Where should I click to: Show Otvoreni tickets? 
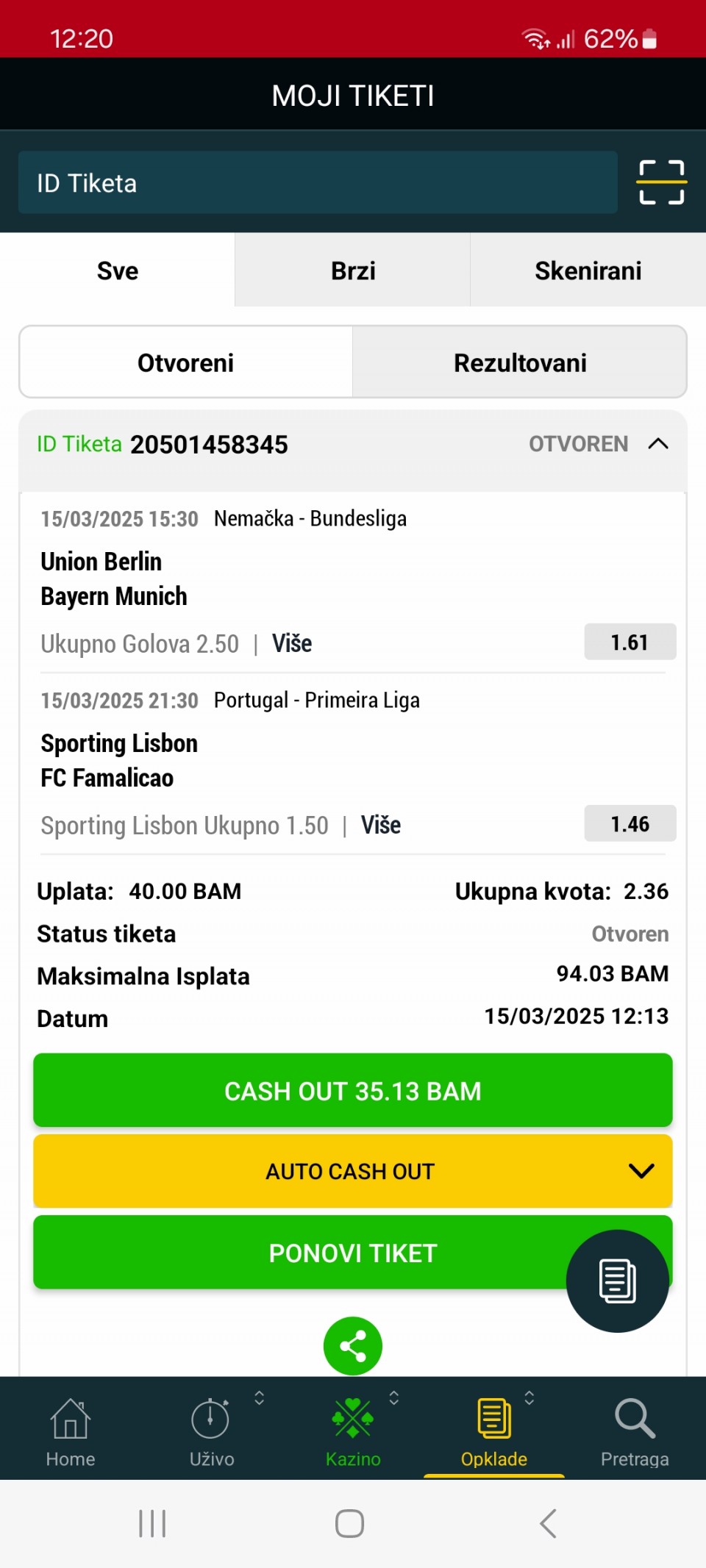[x=186, y=362]
